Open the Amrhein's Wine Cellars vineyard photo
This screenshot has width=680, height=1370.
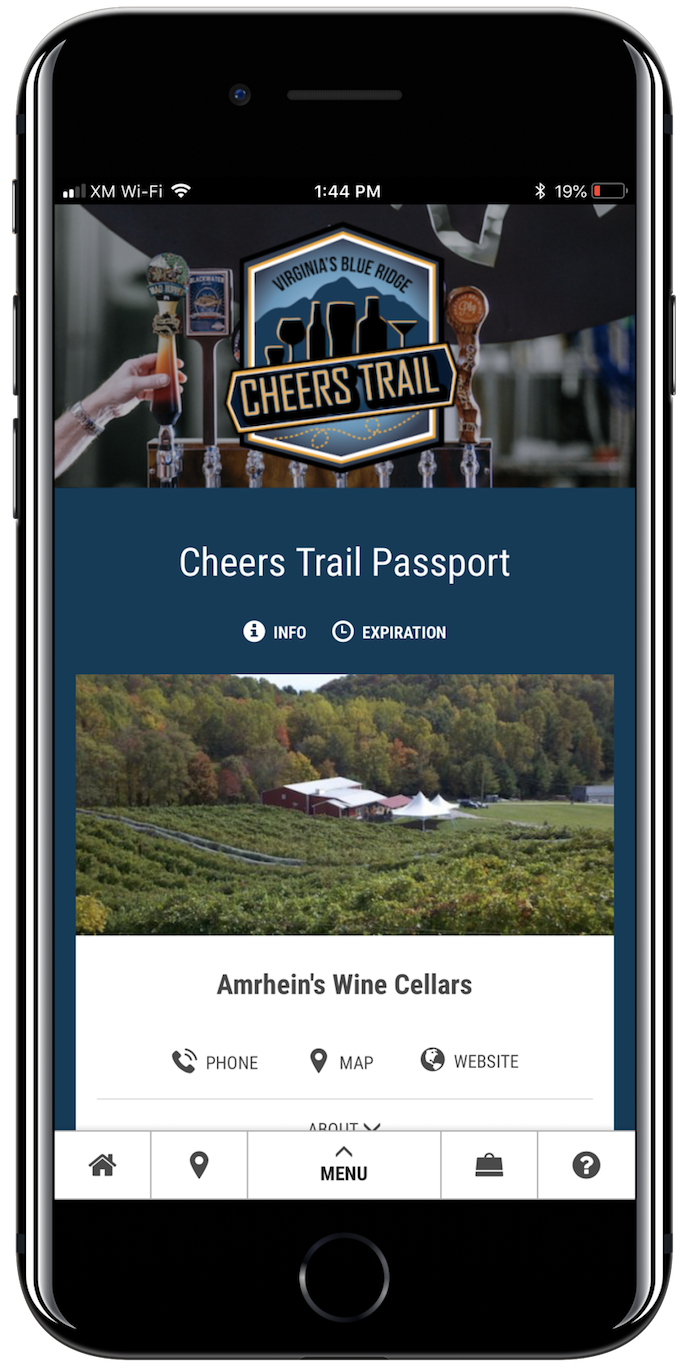(344, 804)
